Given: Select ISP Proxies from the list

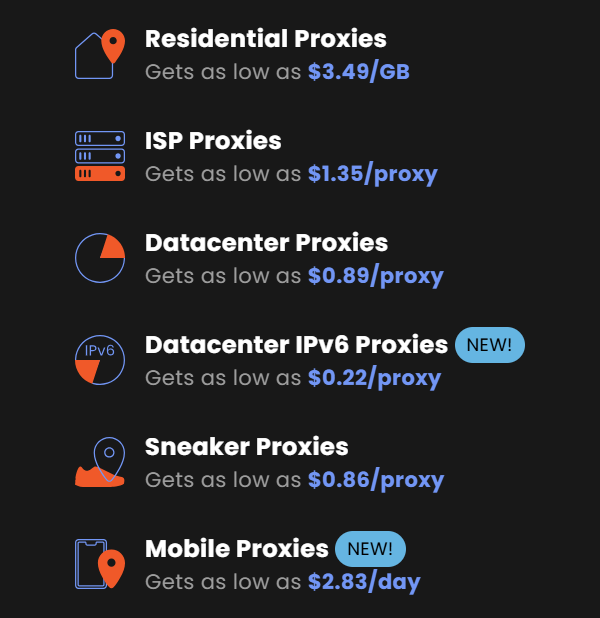Looking at the screenshot, I should 213,141.
